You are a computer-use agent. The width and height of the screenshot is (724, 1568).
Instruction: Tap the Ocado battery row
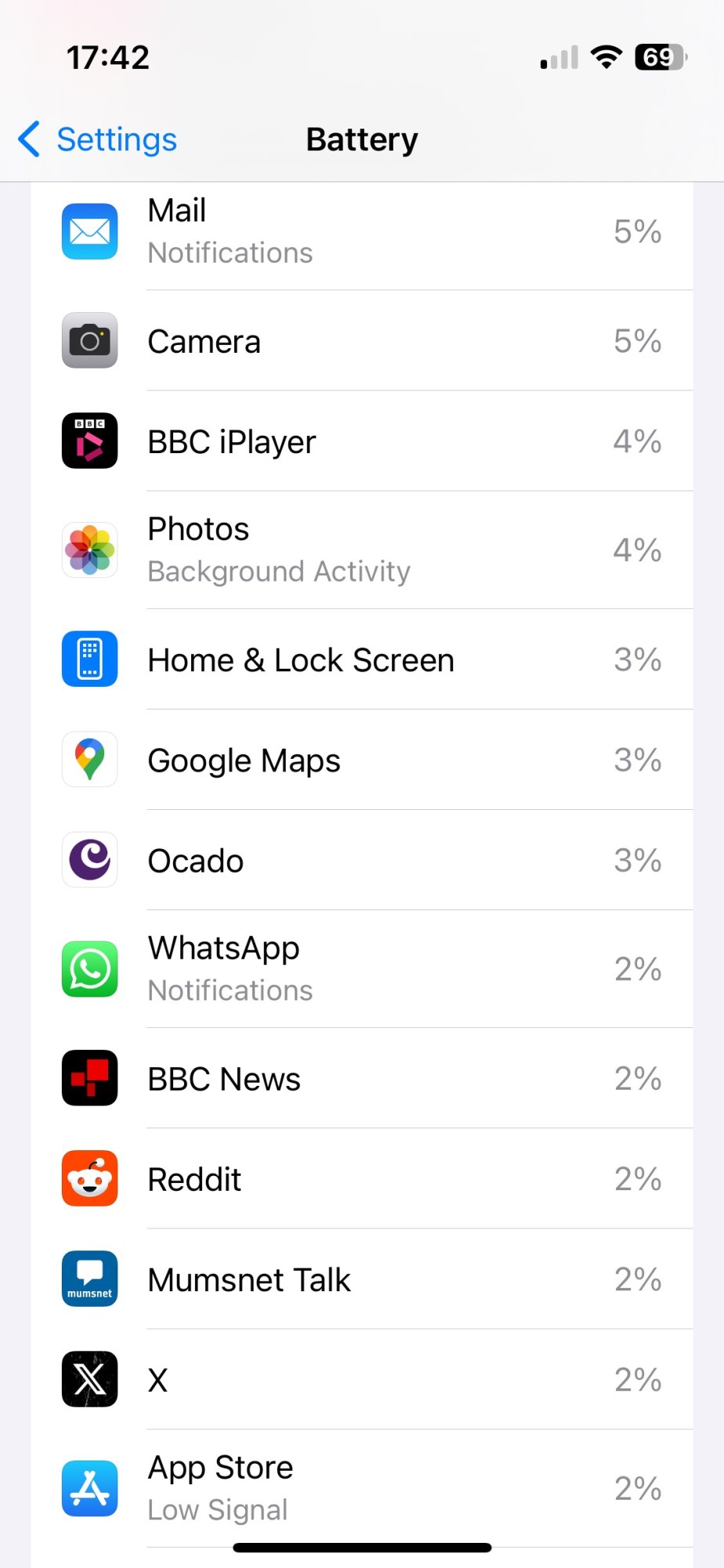coord(360,860)
